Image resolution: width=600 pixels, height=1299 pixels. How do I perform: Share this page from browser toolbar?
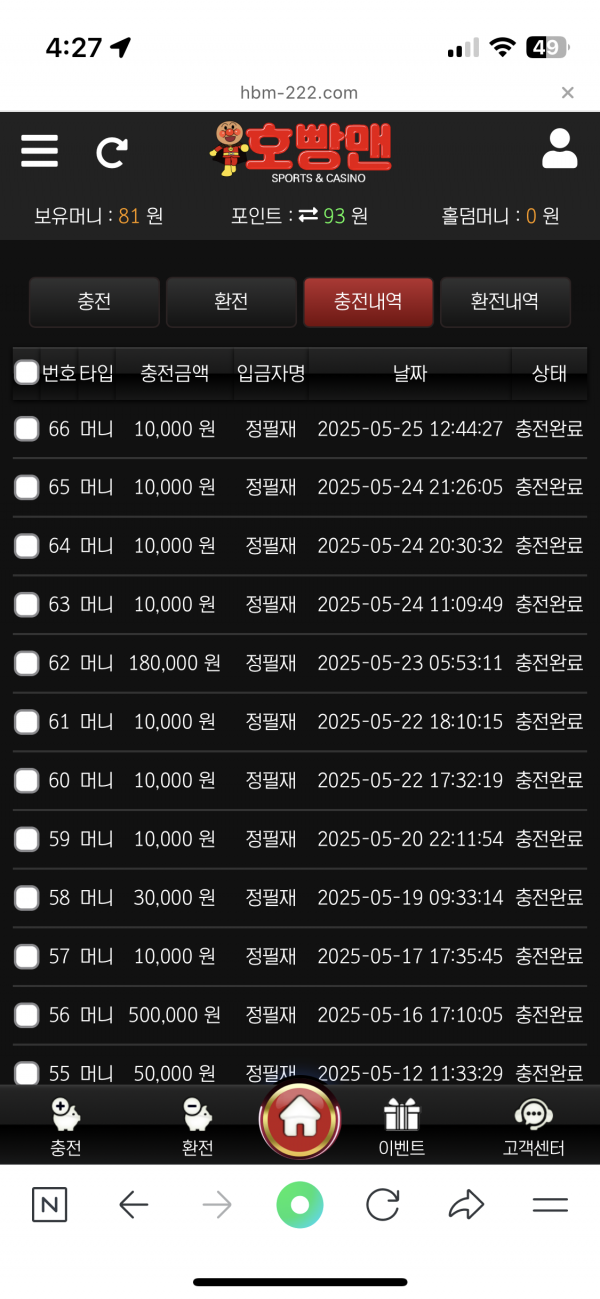466,1205
